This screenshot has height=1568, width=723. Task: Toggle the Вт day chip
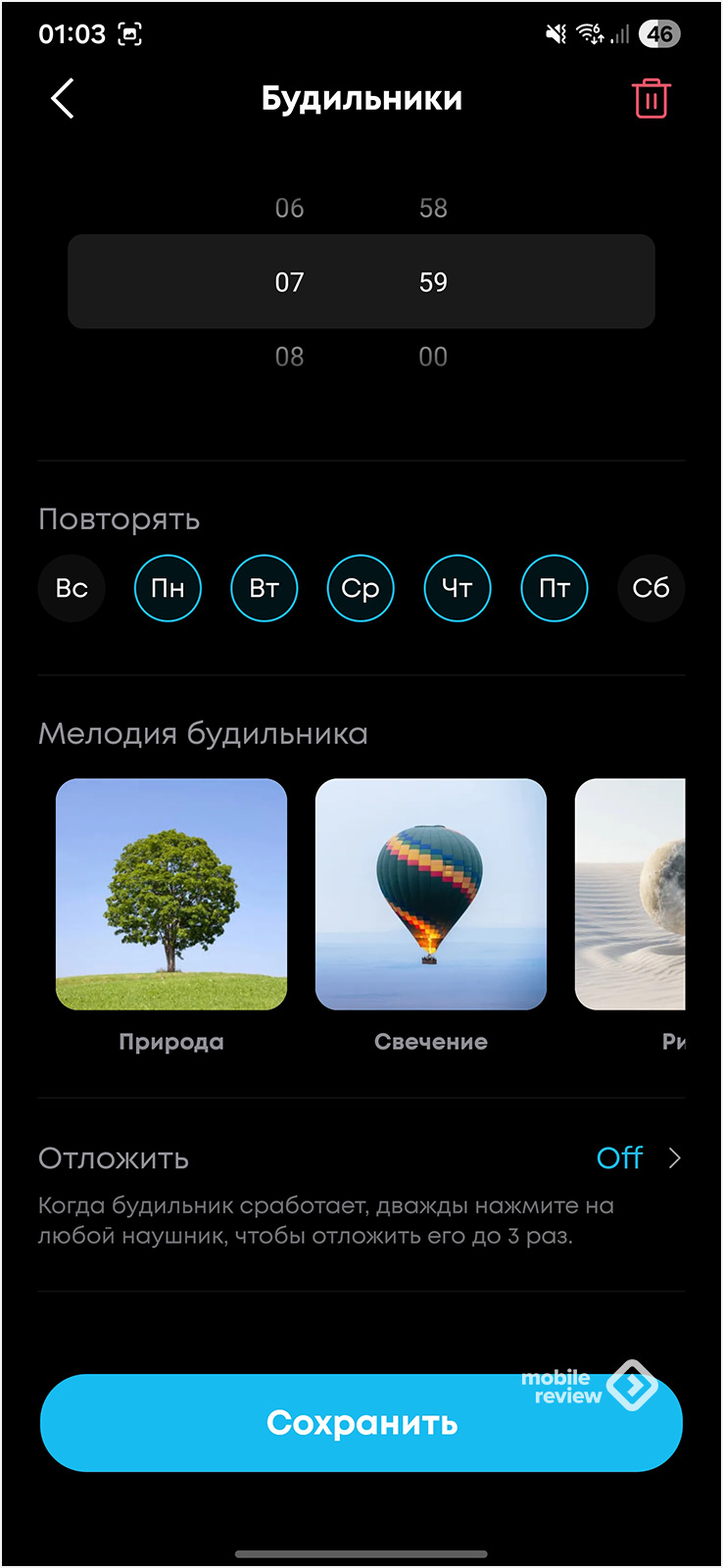[x=265, y=588]
